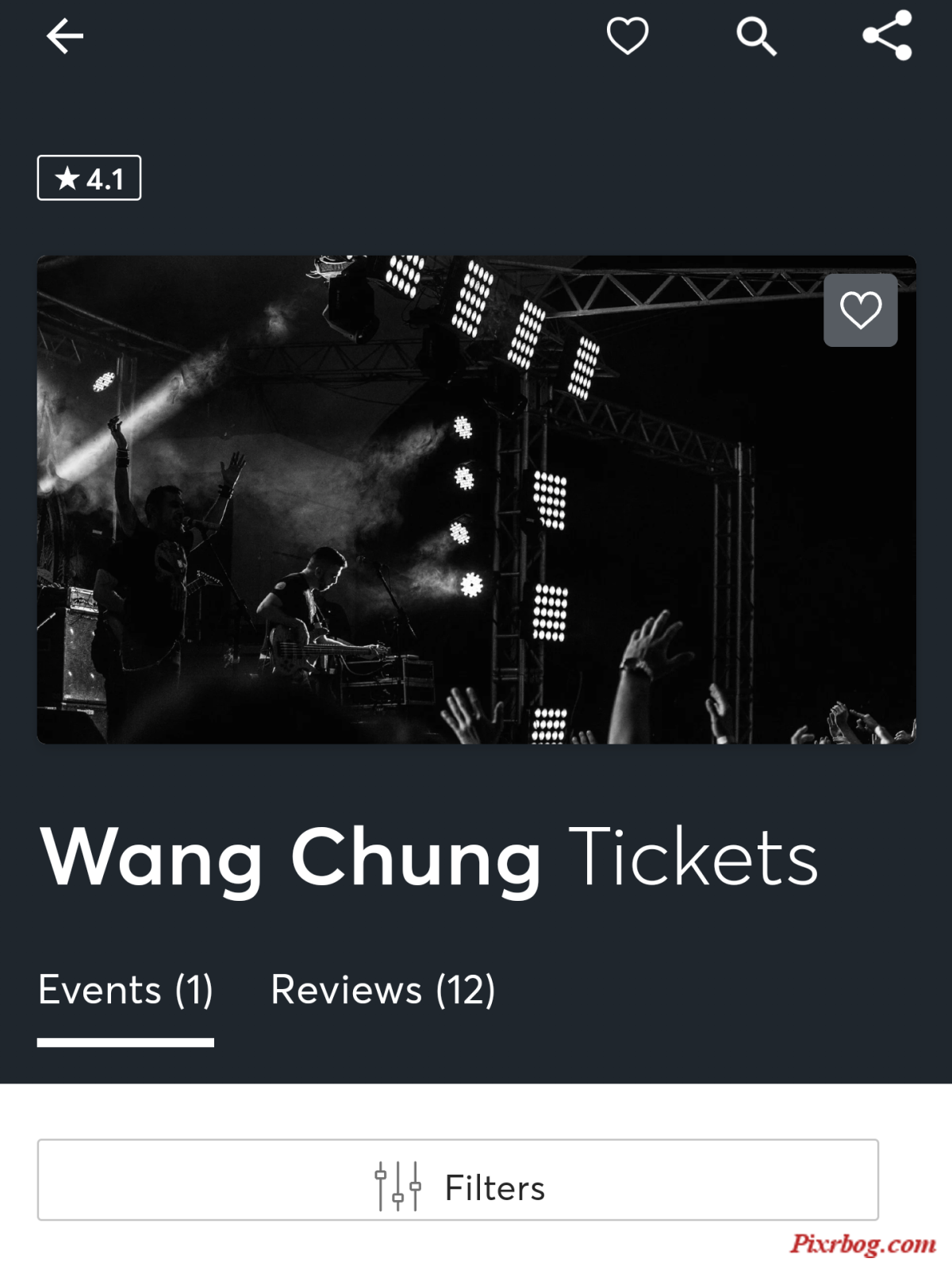
Task: Share the Wang Chung tickets page
Action: tap(887, 36)
